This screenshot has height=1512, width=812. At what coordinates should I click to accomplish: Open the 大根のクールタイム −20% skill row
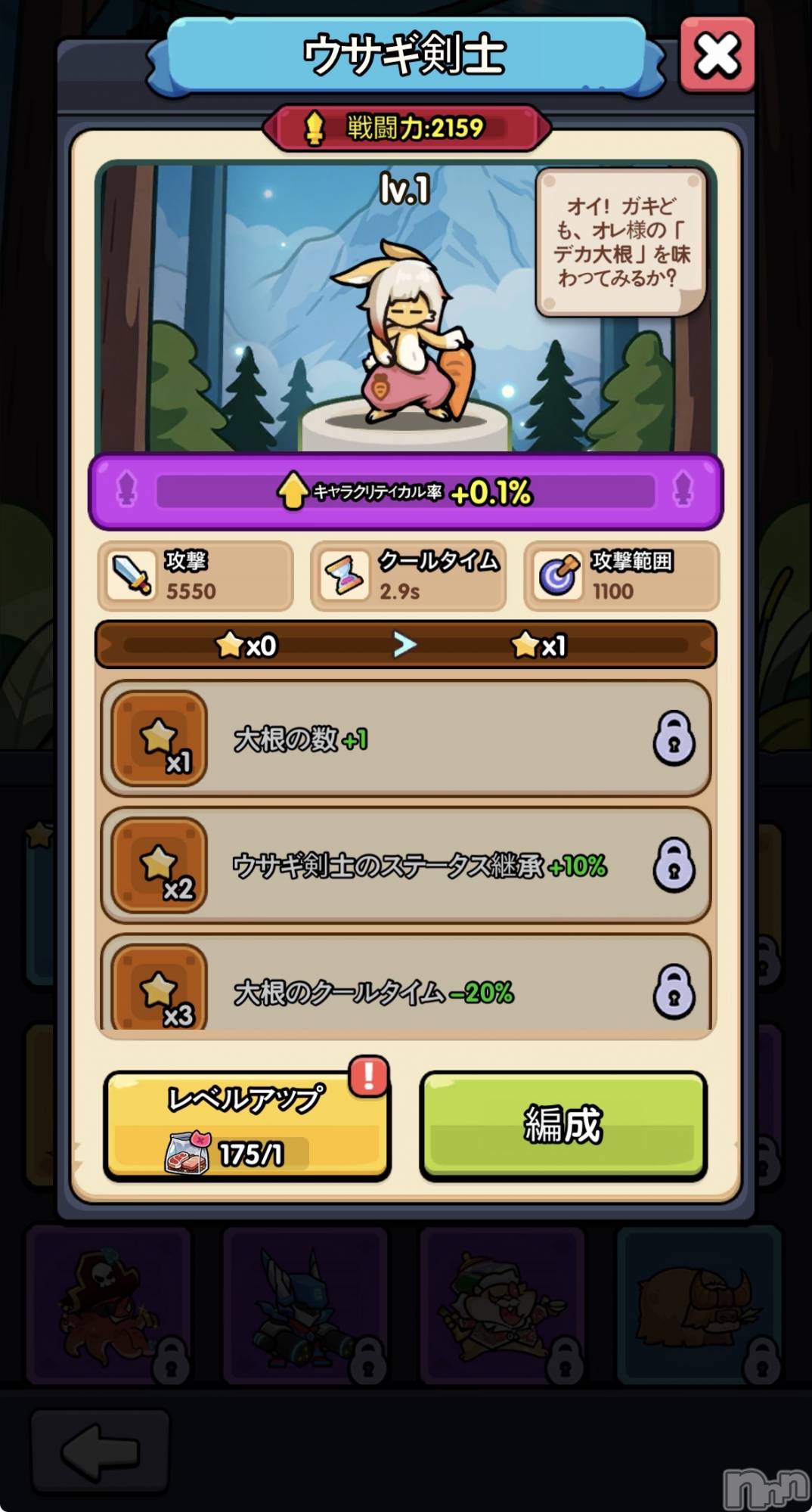point(406,984)
